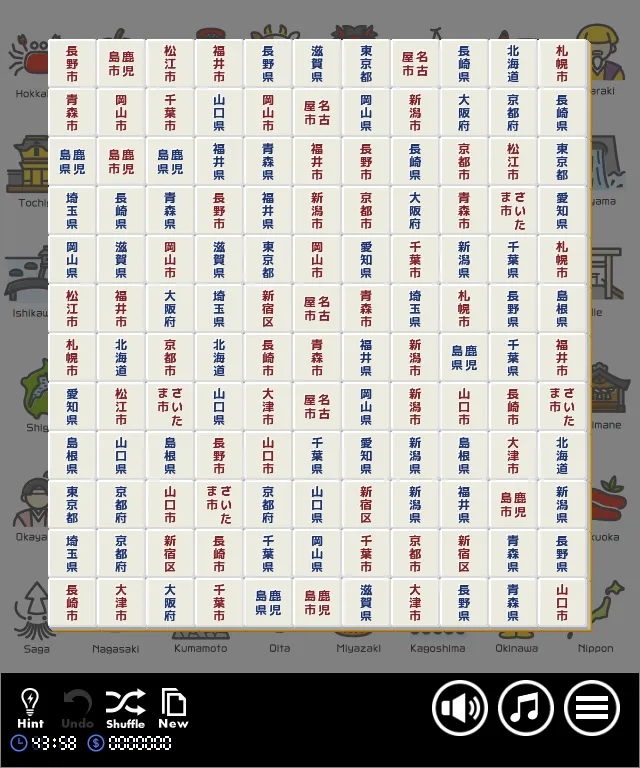Shuffle the tiles on the board
Viewport: 640px width, 768px height.
pyautogui.click(x=125, y=707)
